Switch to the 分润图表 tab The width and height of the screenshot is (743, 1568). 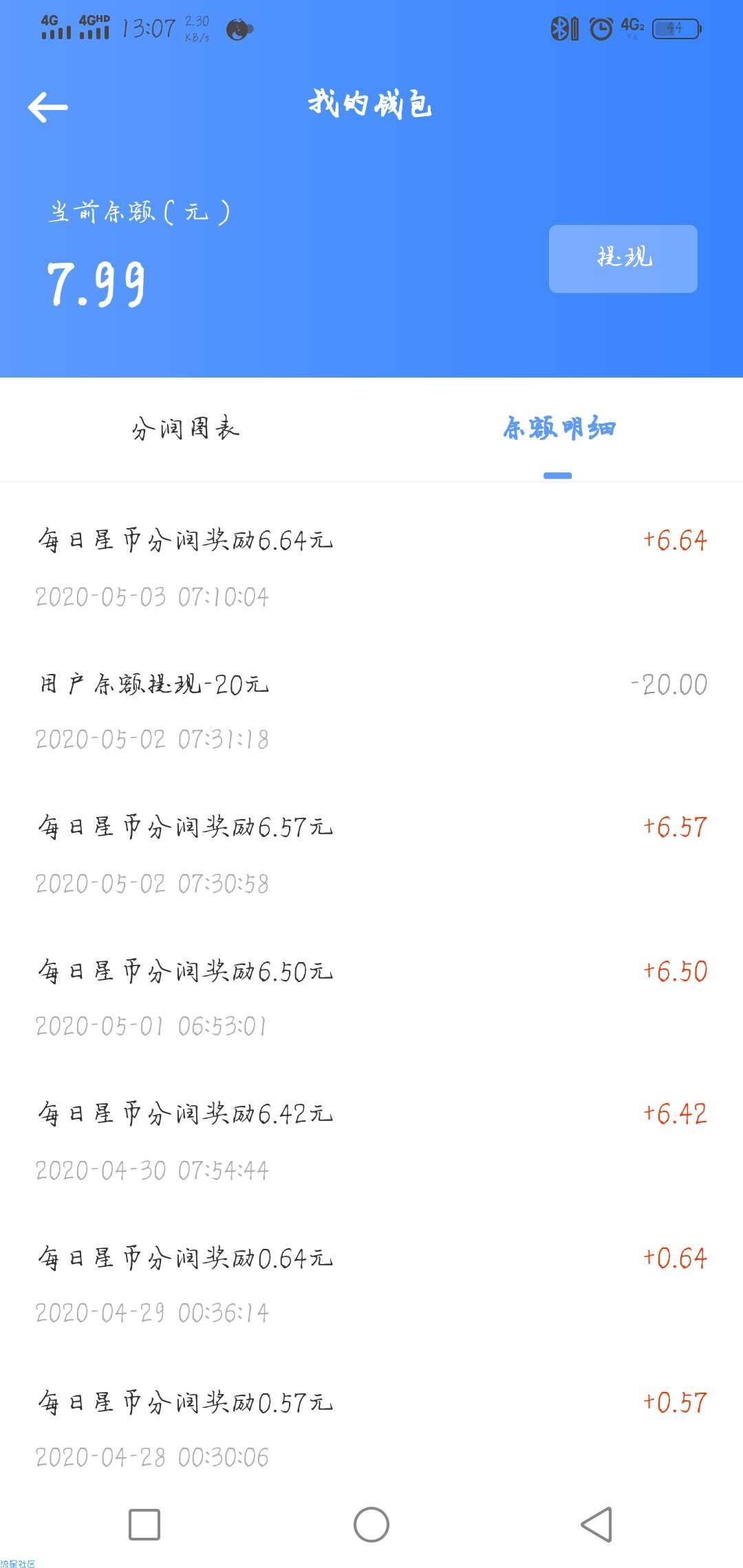pos(186,429)
